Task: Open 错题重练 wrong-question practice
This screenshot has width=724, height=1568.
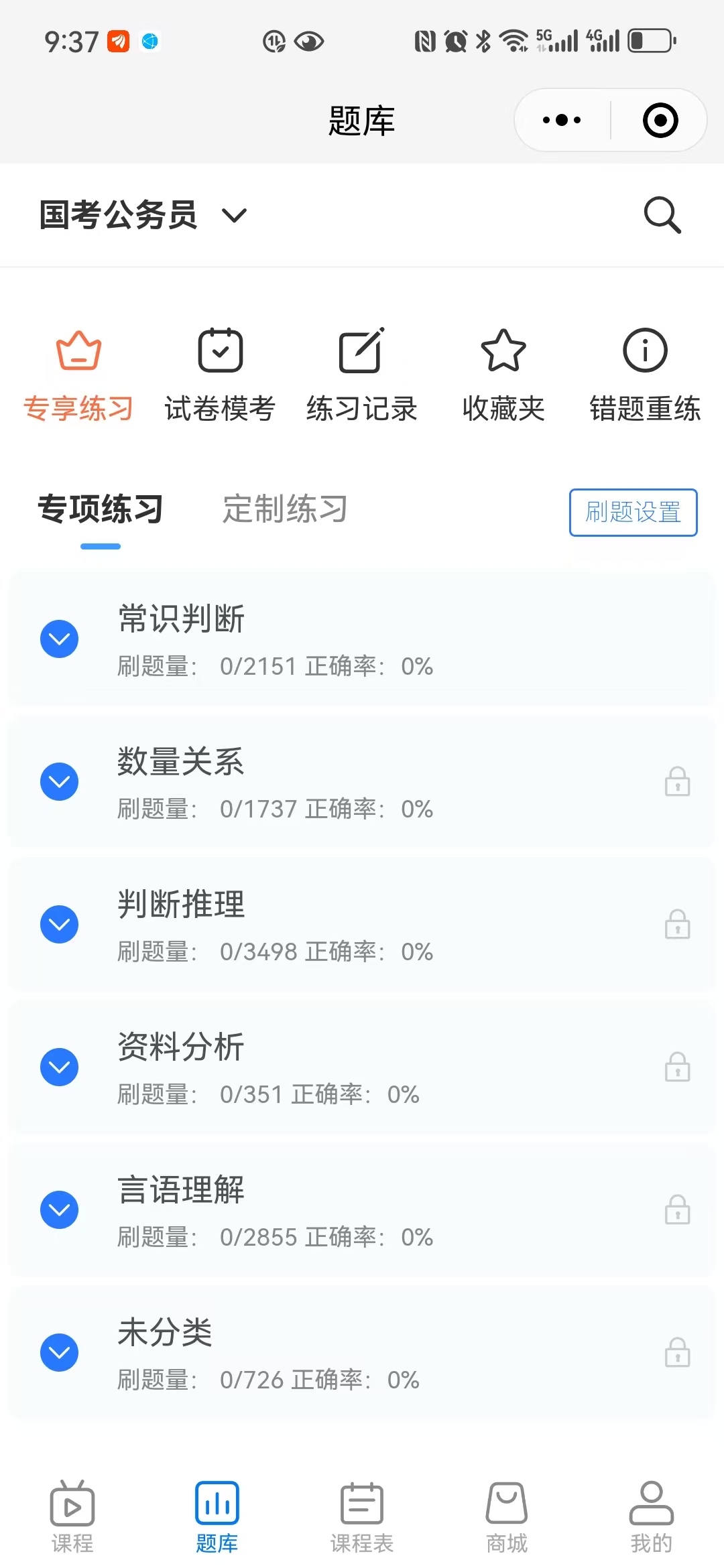Action: point(645,377)
